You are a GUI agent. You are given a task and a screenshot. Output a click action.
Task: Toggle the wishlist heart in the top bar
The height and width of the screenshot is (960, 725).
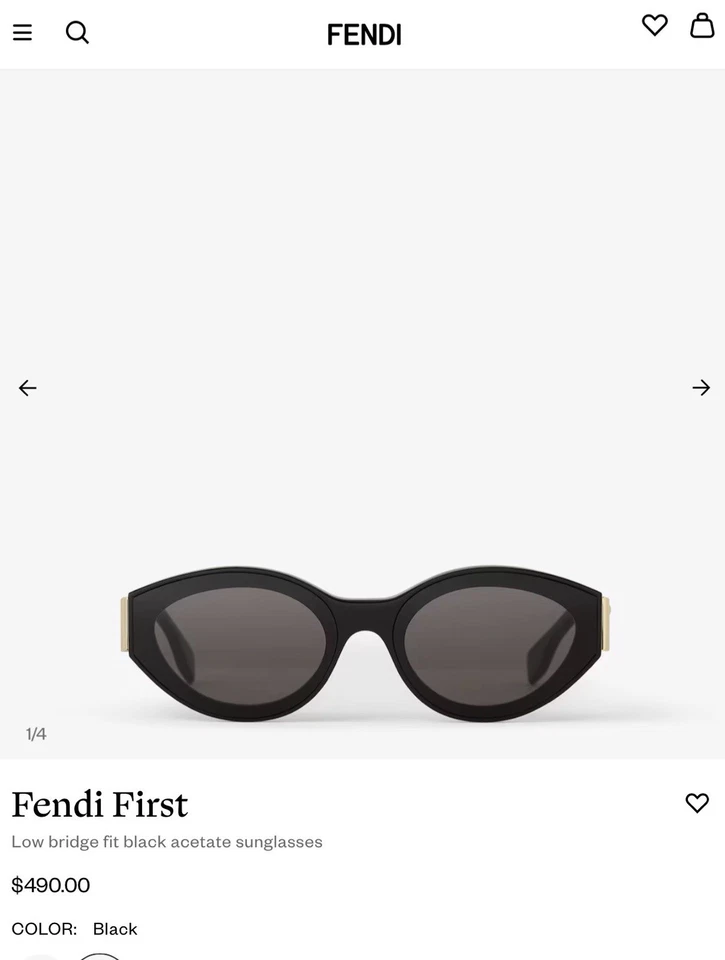[x=654, y=26]
